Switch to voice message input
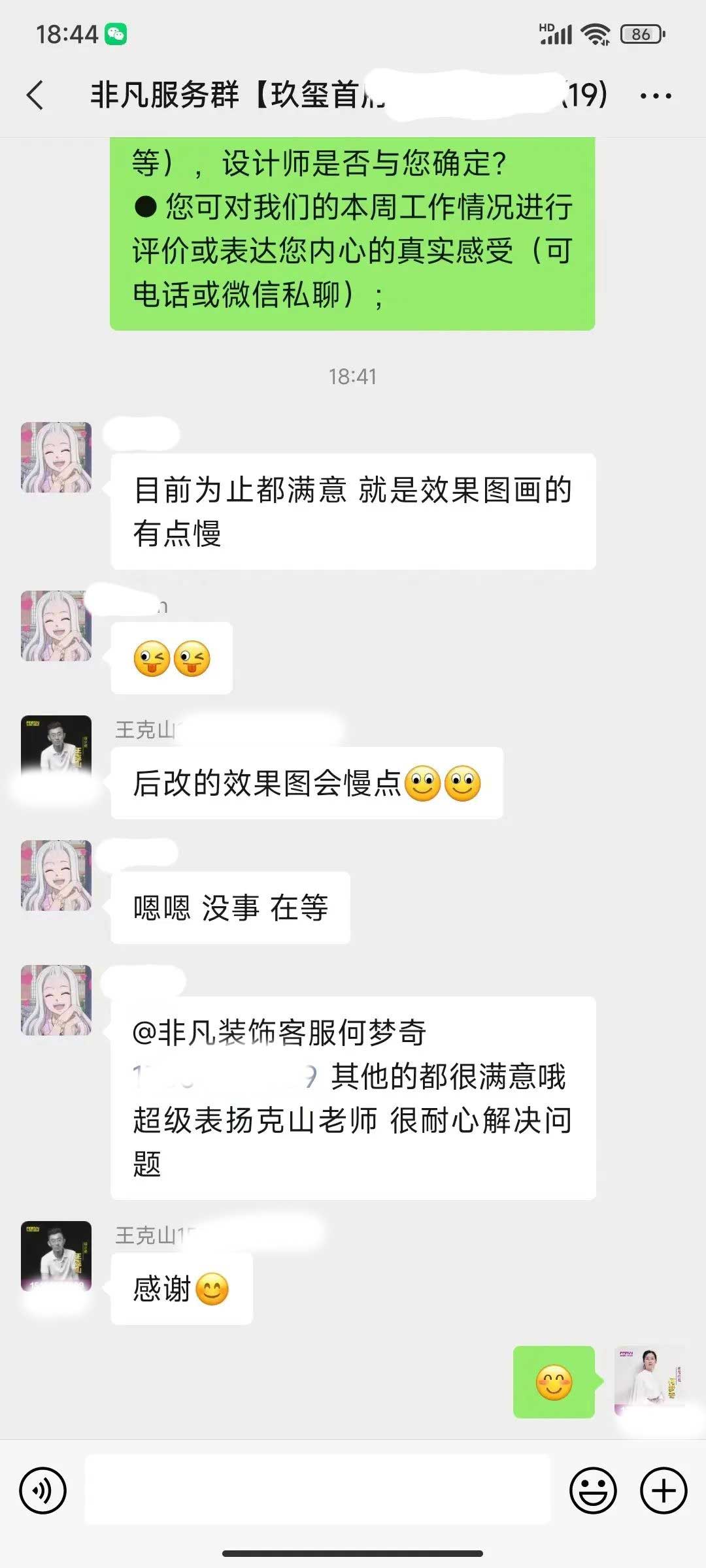706x1568 pixels. click(x=43, y=1490)
